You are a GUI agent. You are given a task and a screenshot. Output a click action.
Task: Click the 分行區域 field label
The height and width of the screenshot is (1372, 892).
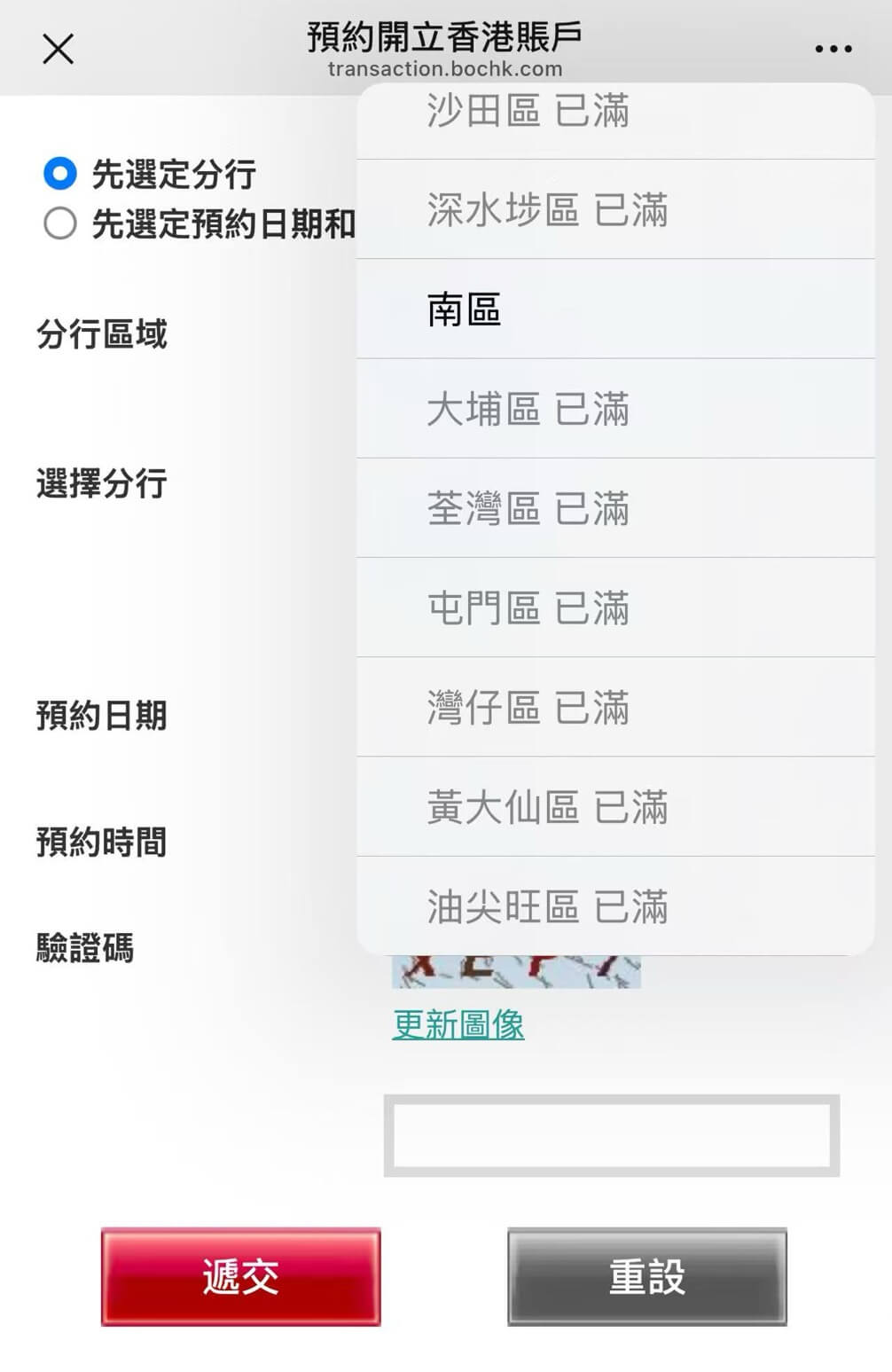coord(100,335)
